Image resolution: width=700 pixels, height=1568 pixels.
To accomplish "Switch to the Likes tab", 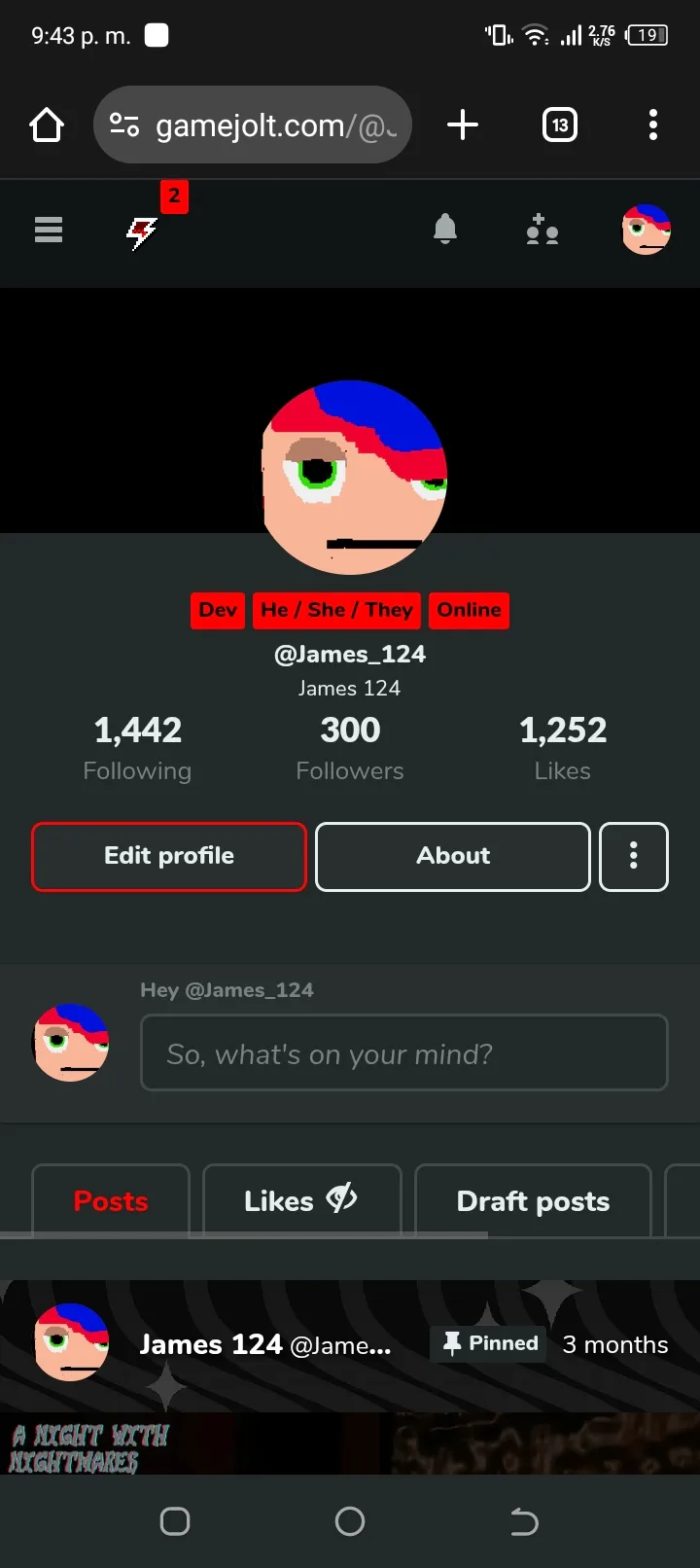I will click(x=301, y=1200).
